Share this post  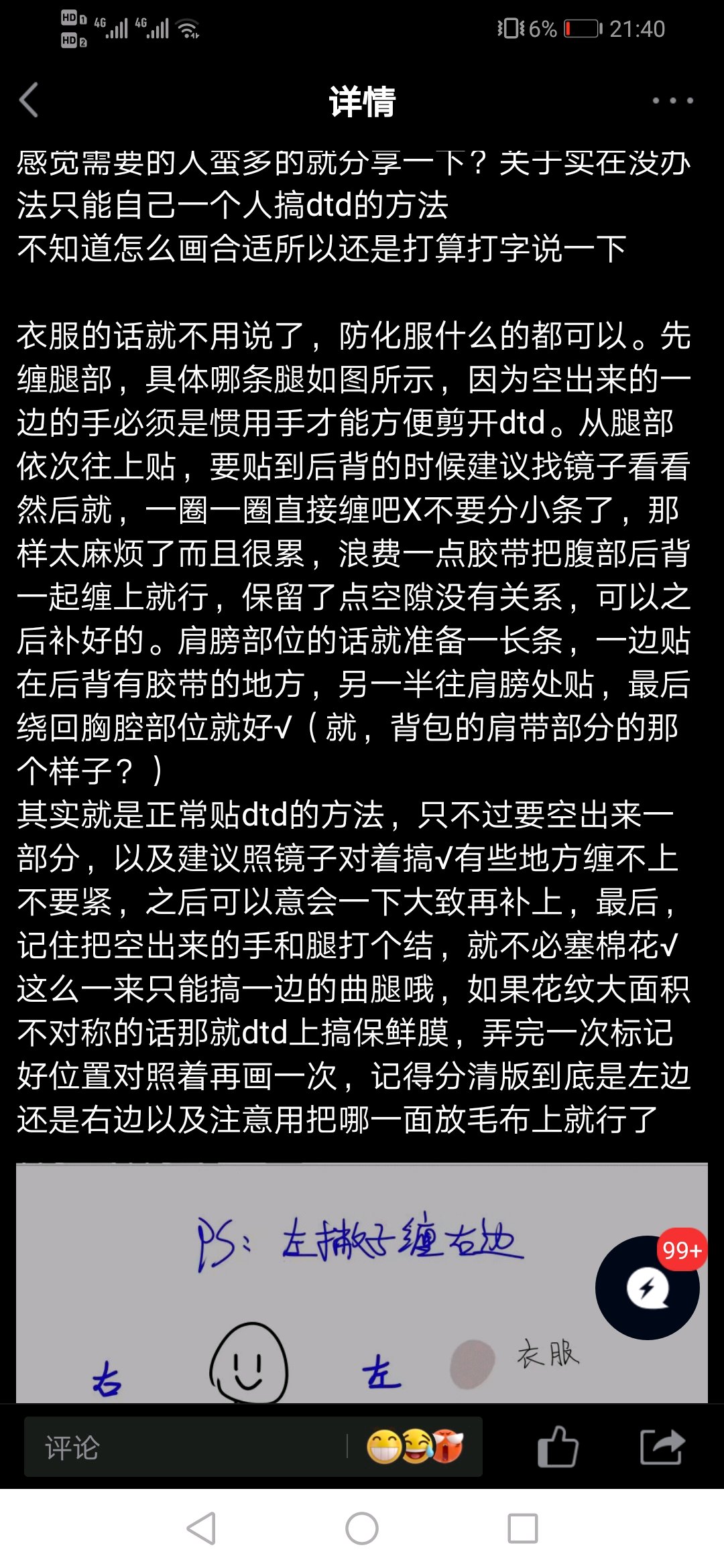pos(662,1446)
